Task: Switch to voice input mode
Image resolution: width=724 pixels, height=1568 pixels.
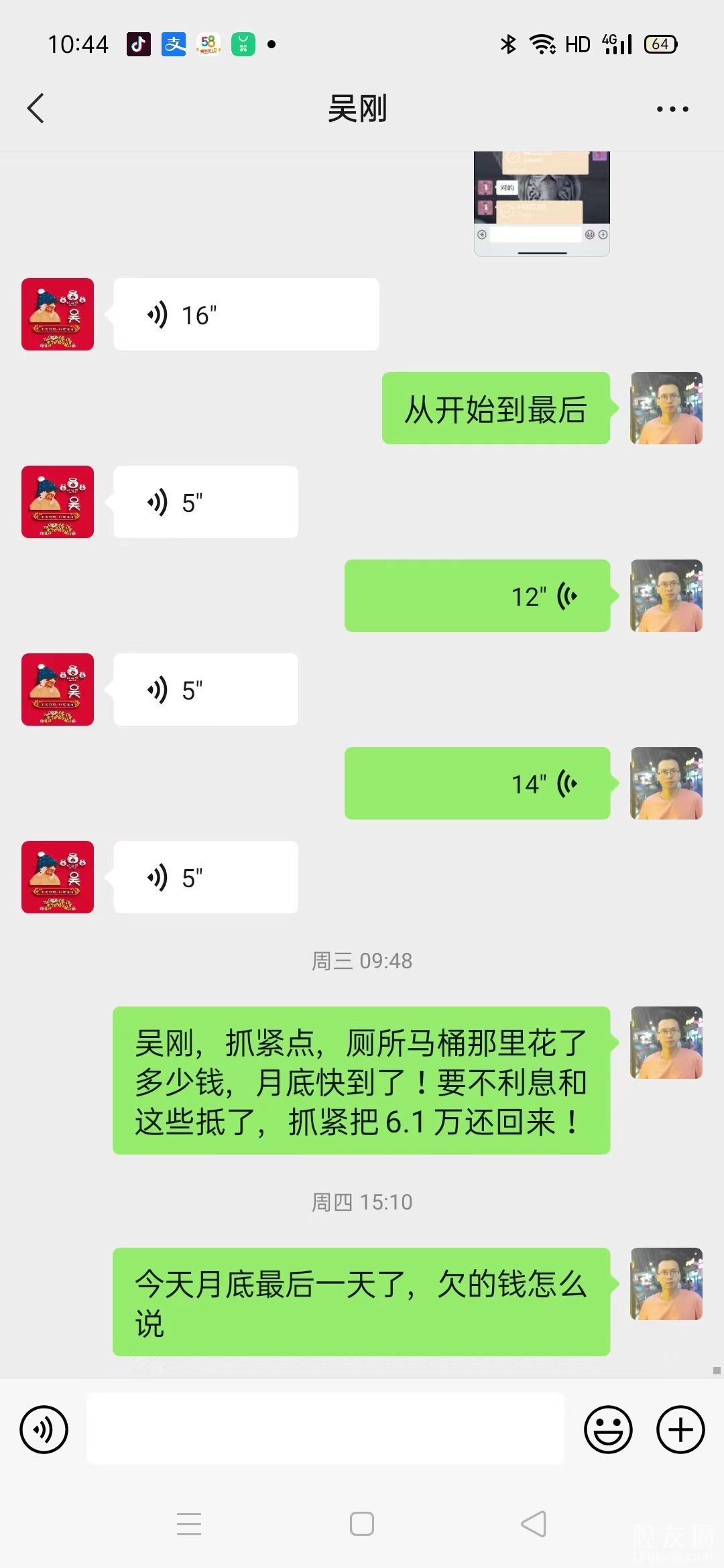Action: pyautogui.click(x=44, y=1430)
